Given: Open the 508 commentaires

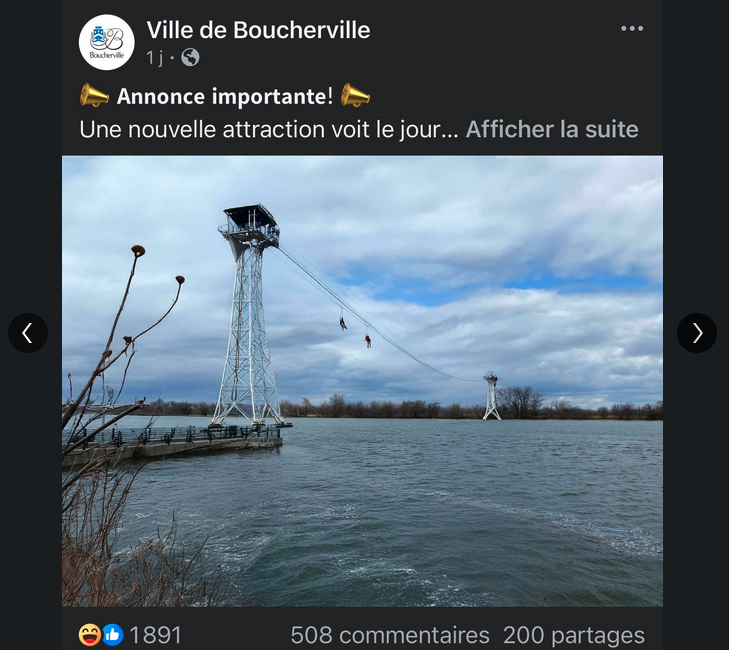Looking at the screenshot, I should (390, 635).
